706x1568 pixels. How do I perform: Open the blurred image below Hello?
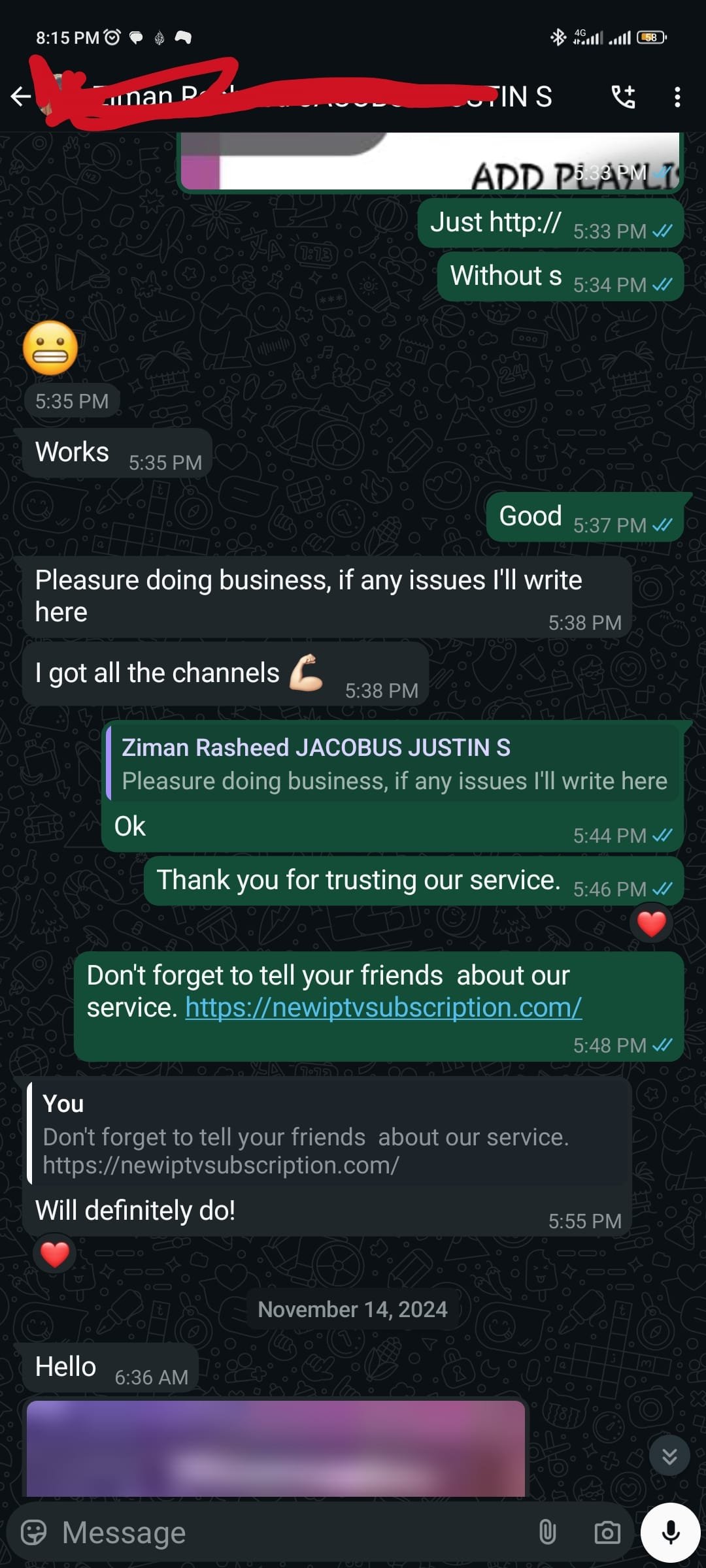point(276,1449)
